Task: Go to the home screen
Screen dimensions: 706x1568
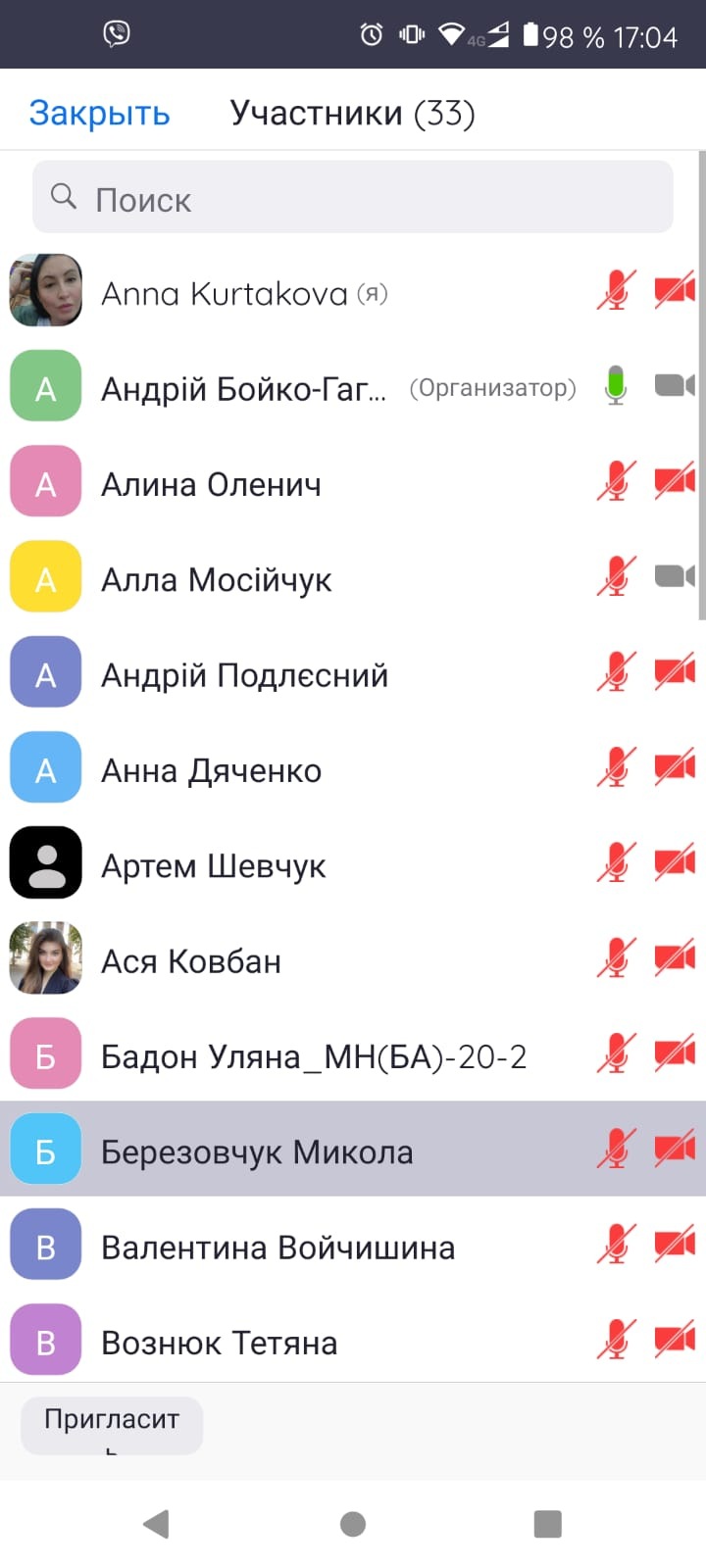Action: pyautogui.click(x=353, y=1524)
